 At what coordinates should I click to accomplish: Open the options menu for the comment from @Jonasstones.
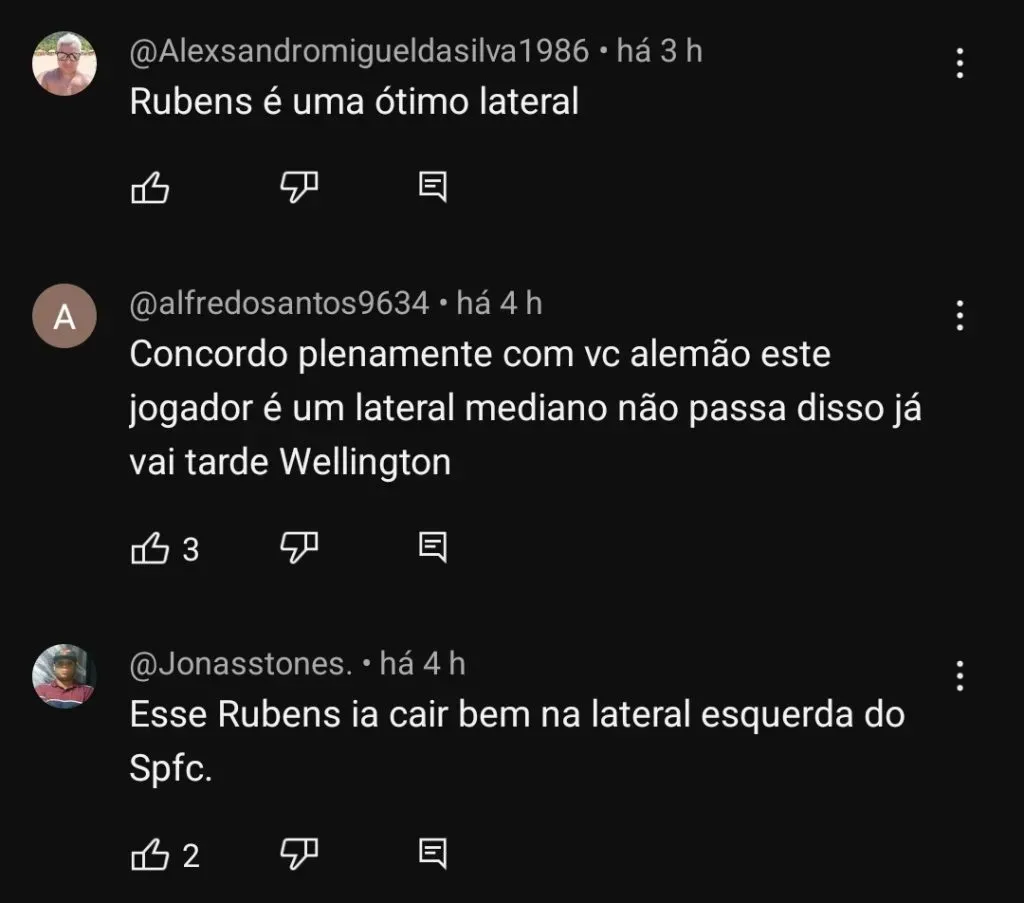tap(959, 677)
